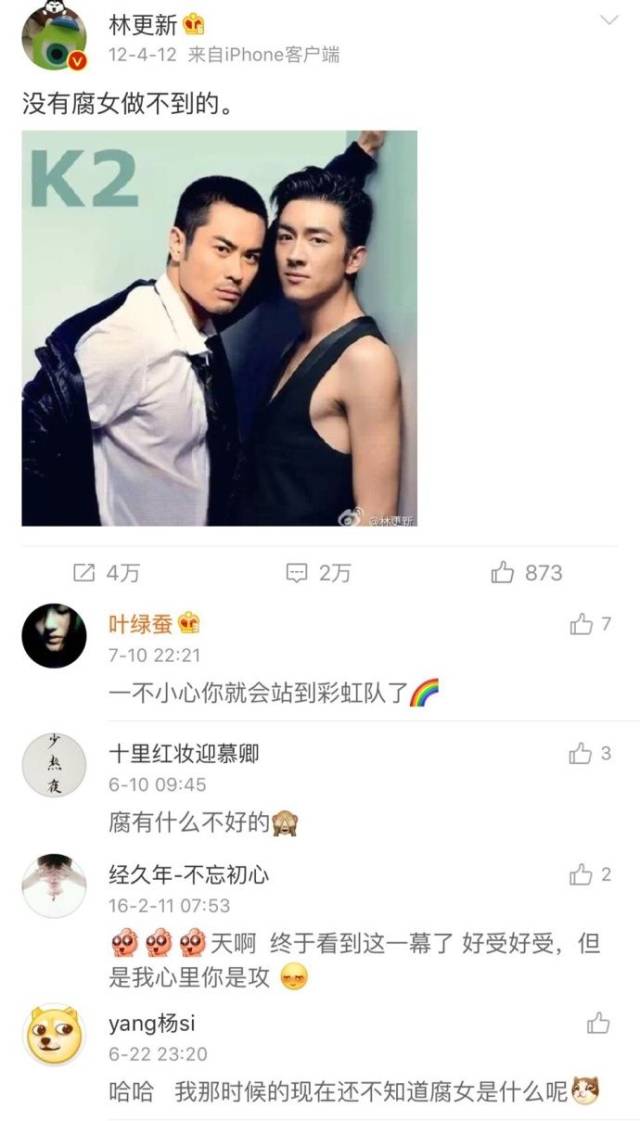View the K2 photo in the post

[219, 327]
